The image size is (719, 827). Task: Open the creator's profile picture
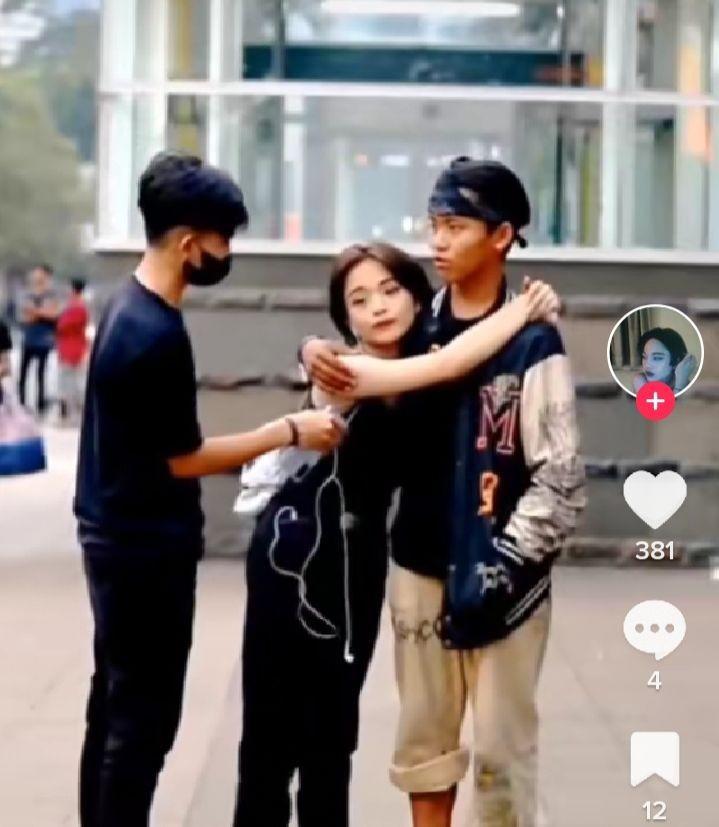655,349
